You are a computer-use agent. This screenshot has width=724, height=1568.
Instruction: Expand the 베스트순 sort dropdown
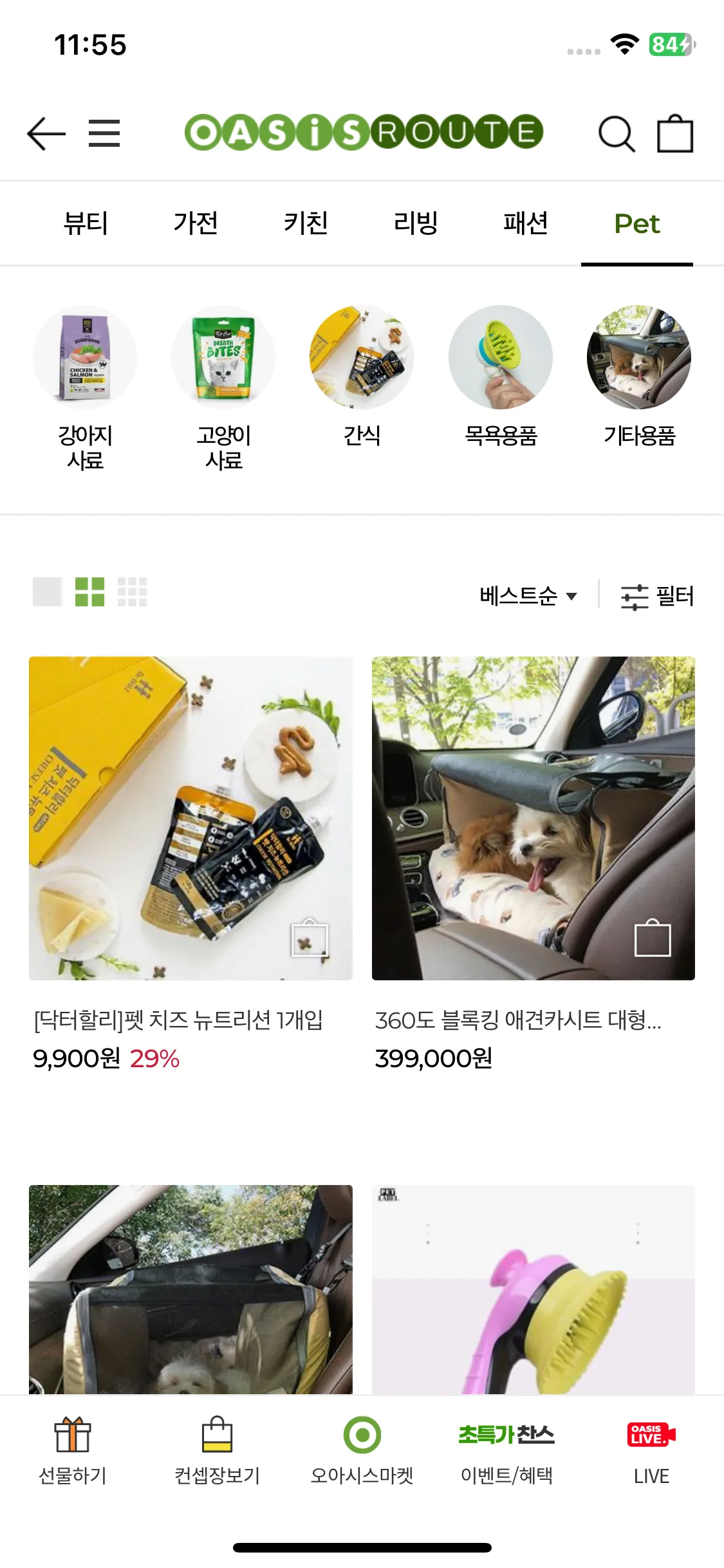[x=528, y=595]
